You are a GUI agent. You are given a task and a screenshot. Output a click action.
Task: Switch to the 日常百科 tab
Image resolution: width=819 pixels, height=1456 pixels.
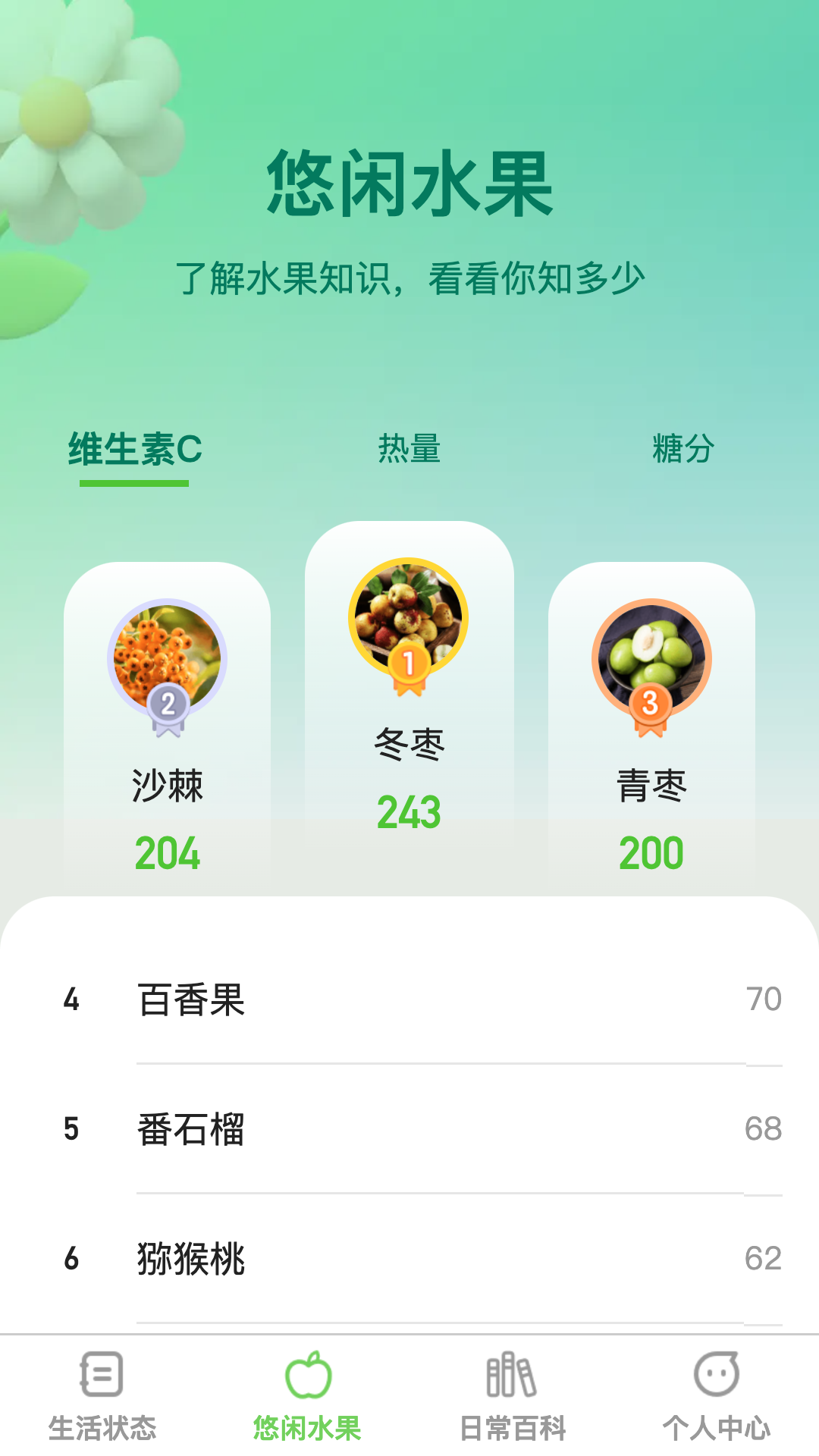click(x=512, y=1397)
